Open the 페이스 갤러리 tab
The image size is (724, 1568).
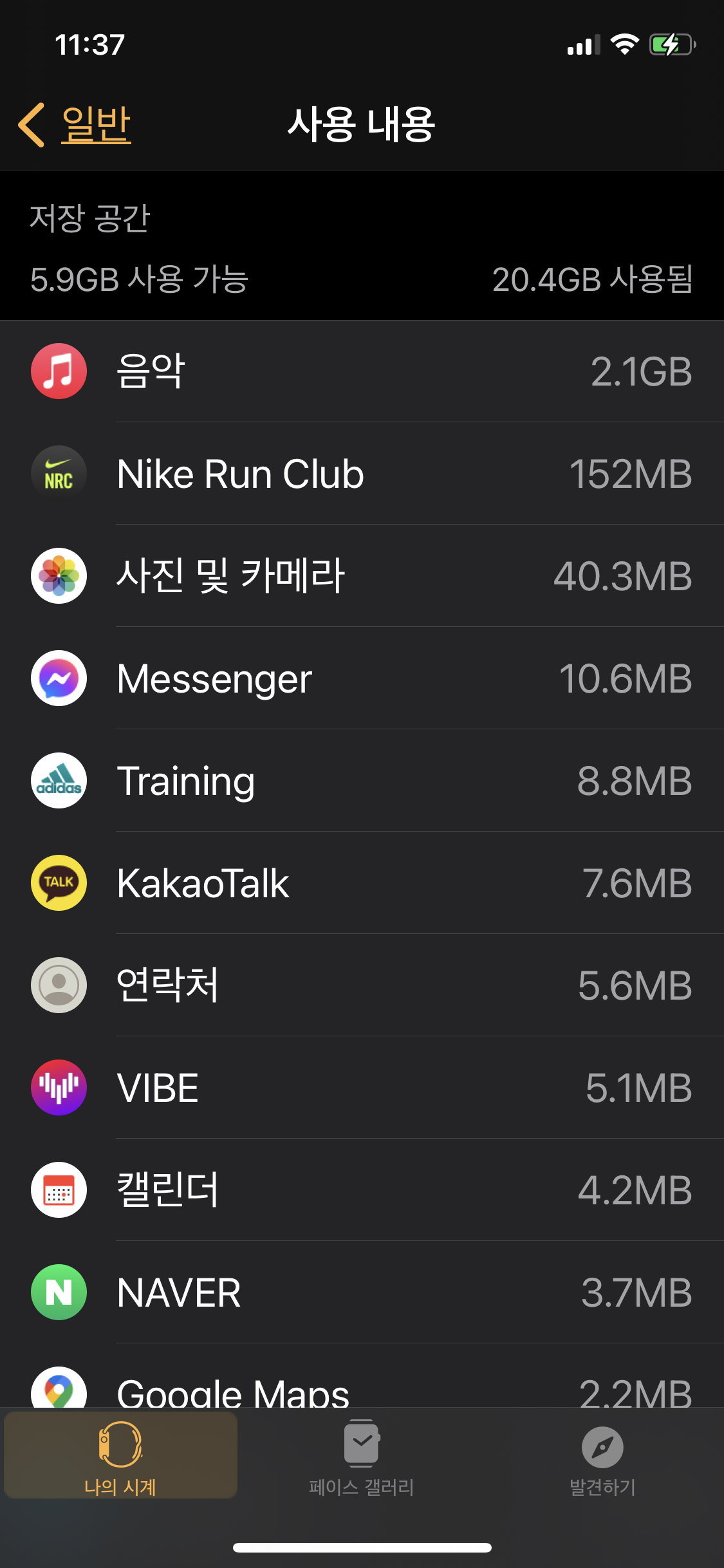click(x=361, y=1457)
